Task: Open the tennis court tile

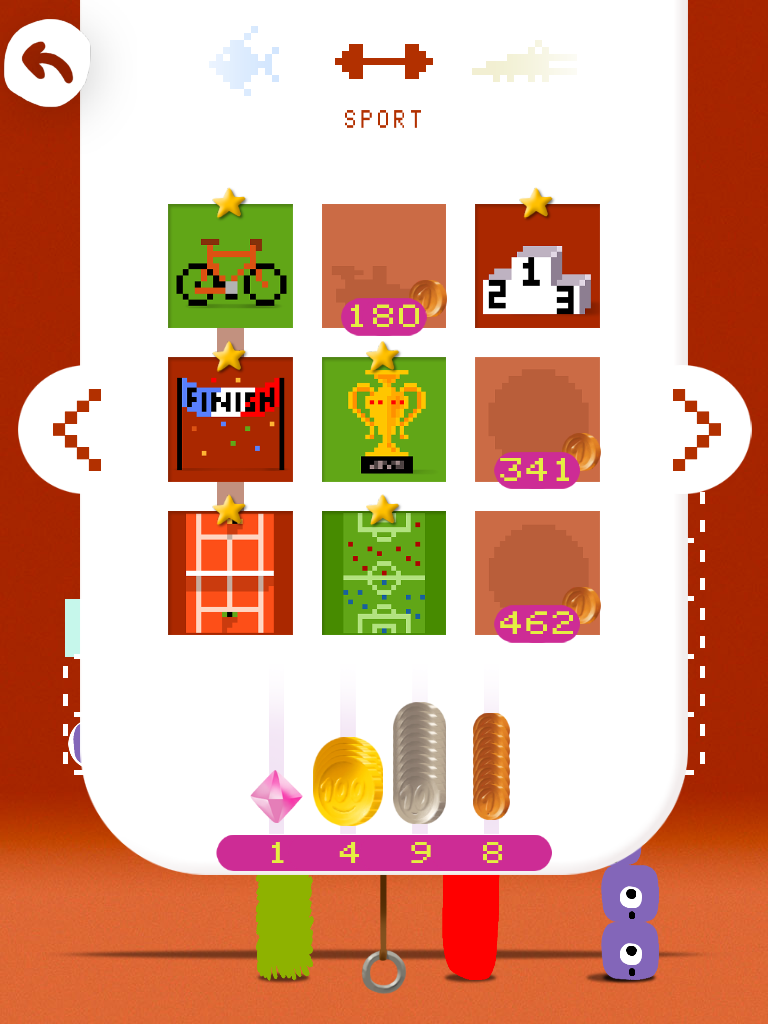Action: (x=231, y=573)
